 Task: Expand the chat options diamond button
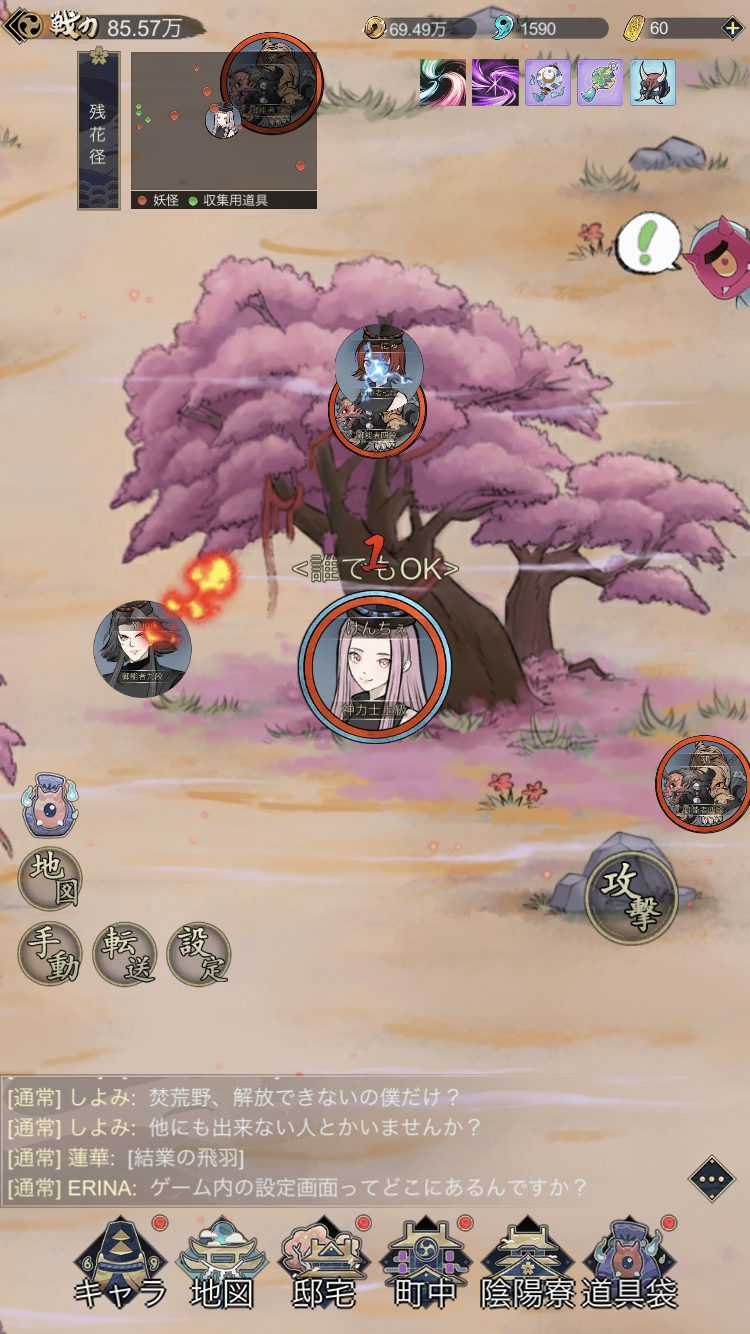[x=712, y=1178]
